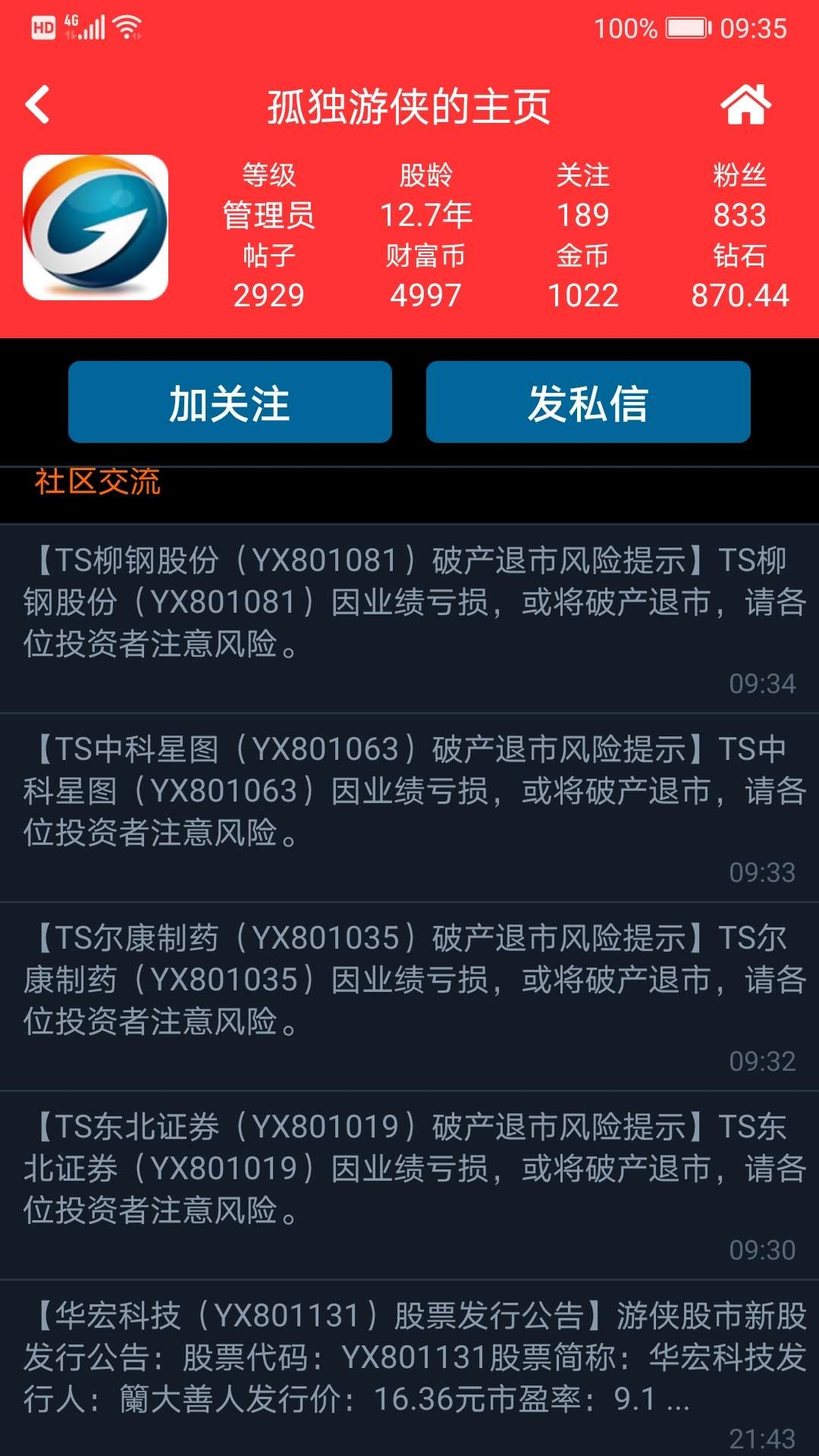Open the home icon in header

(x=745, y=105)
